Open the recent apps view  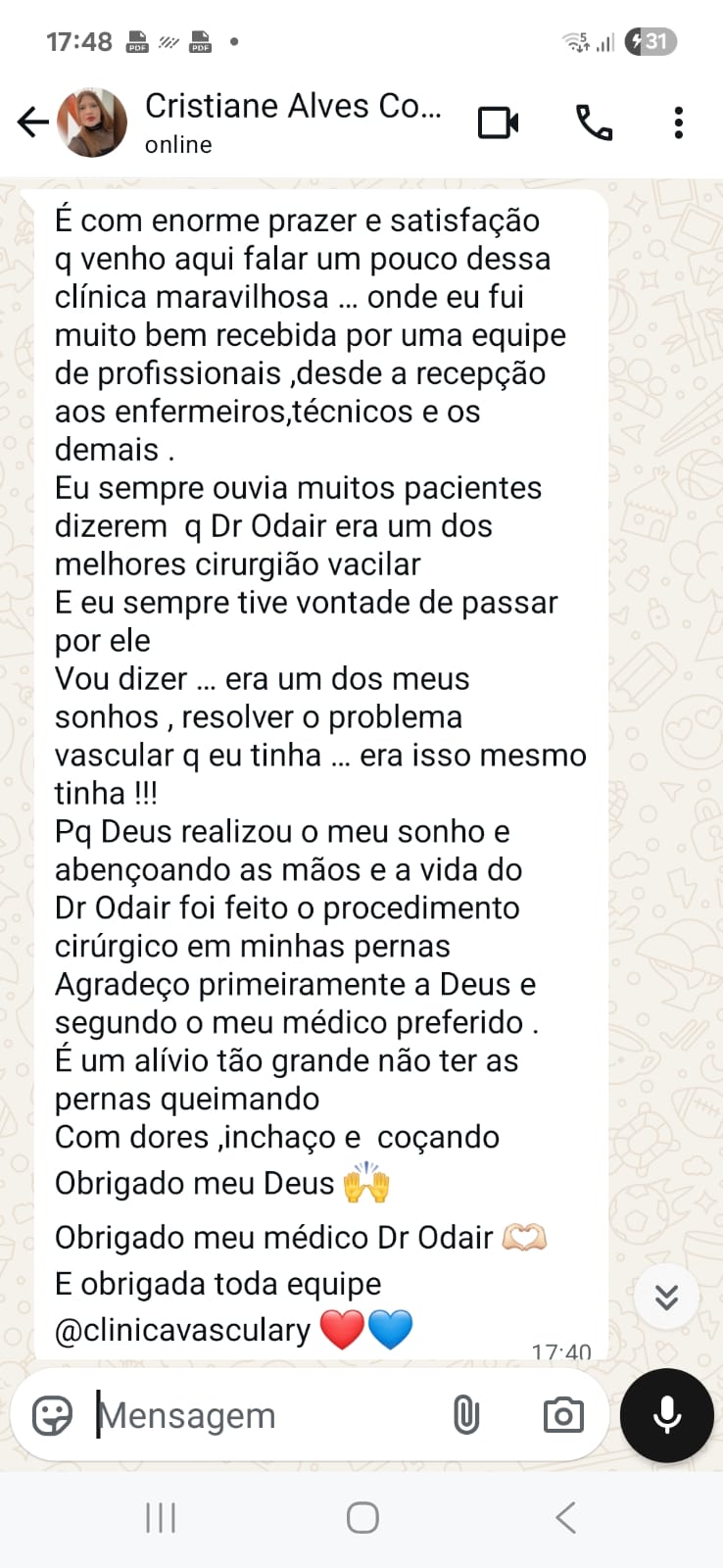160,1518
